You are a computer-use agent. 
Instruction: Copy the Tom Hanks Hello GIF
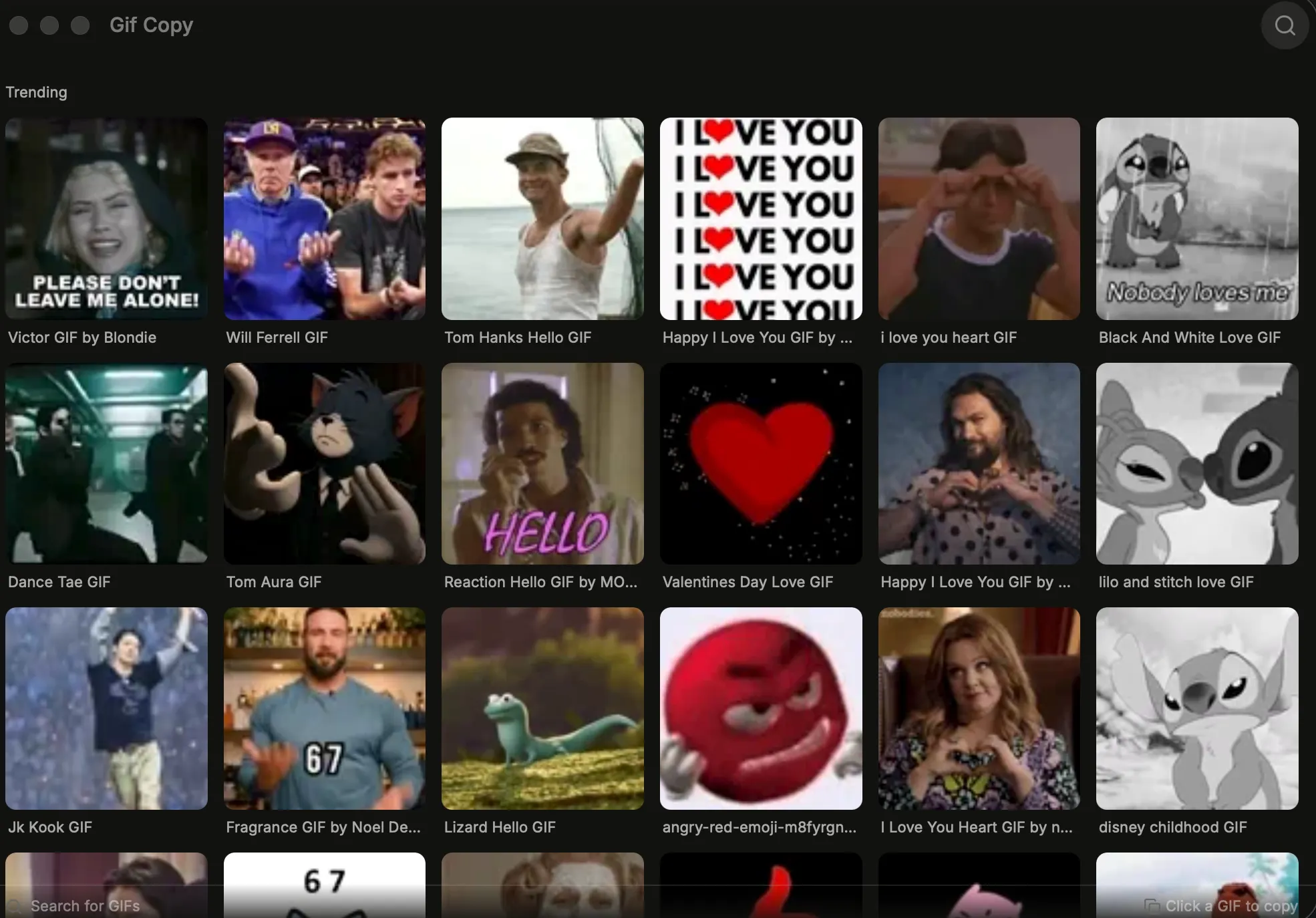[x=542, y=218]
